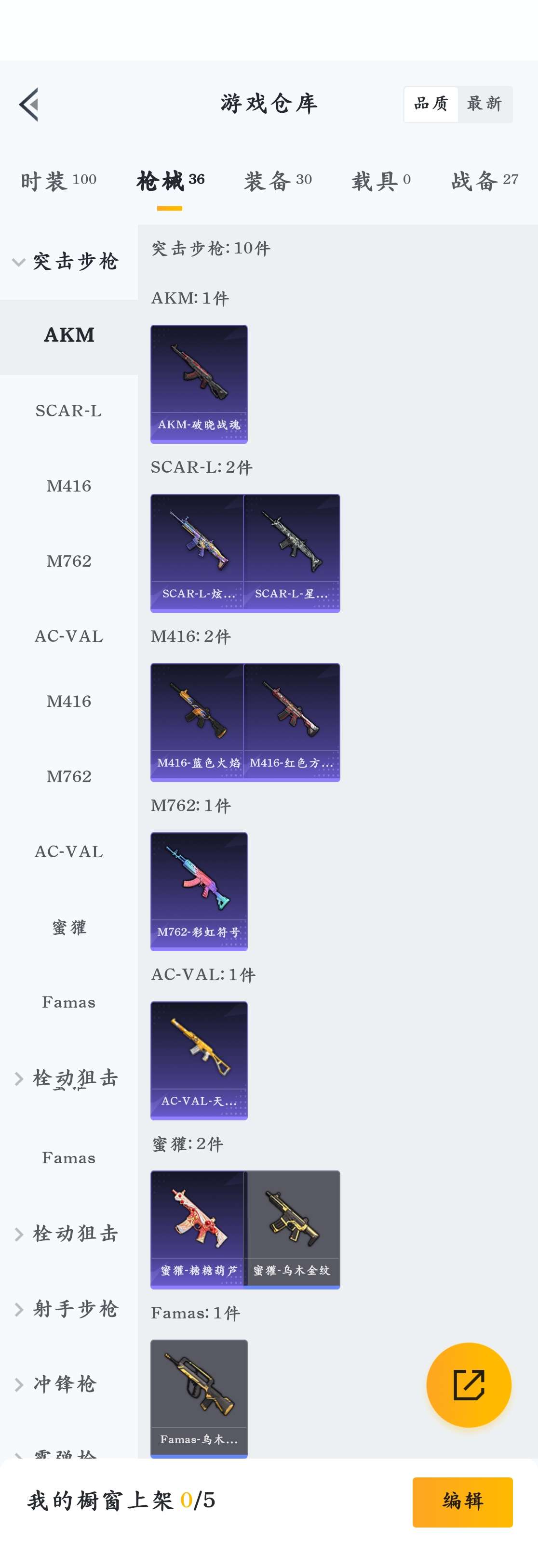Select SCAR-L in the sidebar
538x1568 pixels.
click(x=68, y=411)
